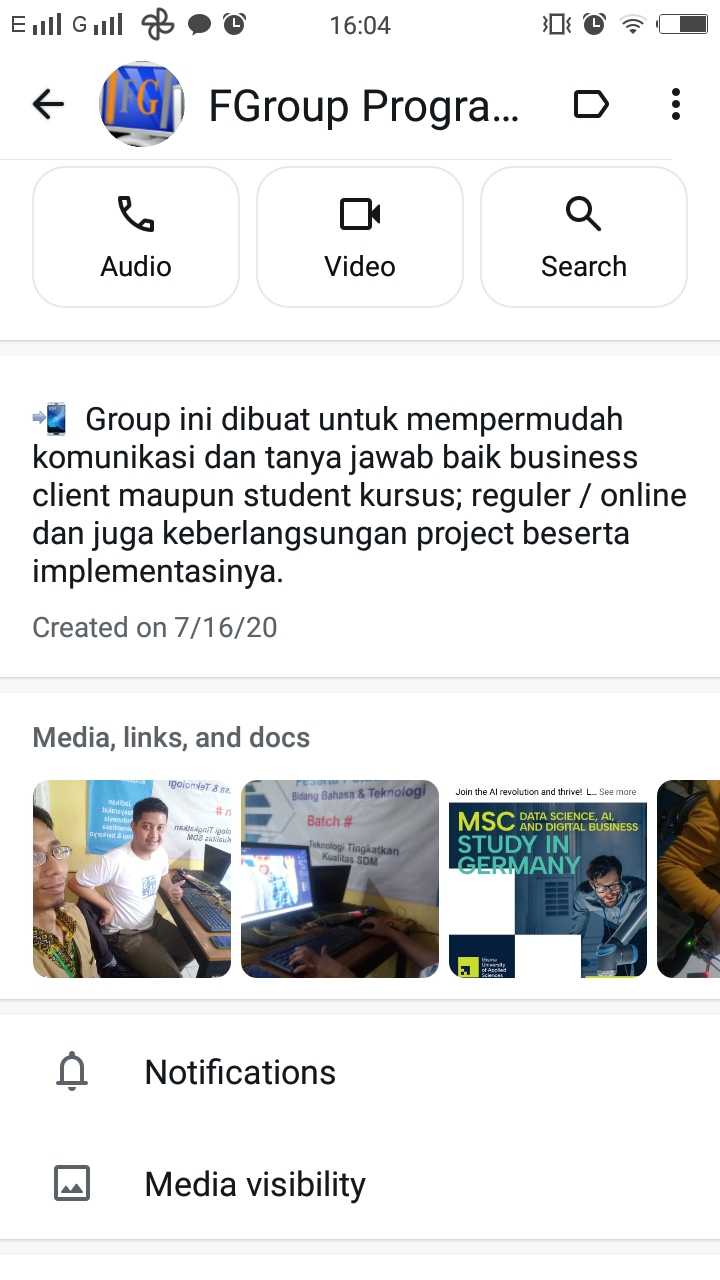Image resolution: width=720 pixels, height=1280 pixels.
Task: Open the FGroup group profile photo
Action: coord(142,104)
